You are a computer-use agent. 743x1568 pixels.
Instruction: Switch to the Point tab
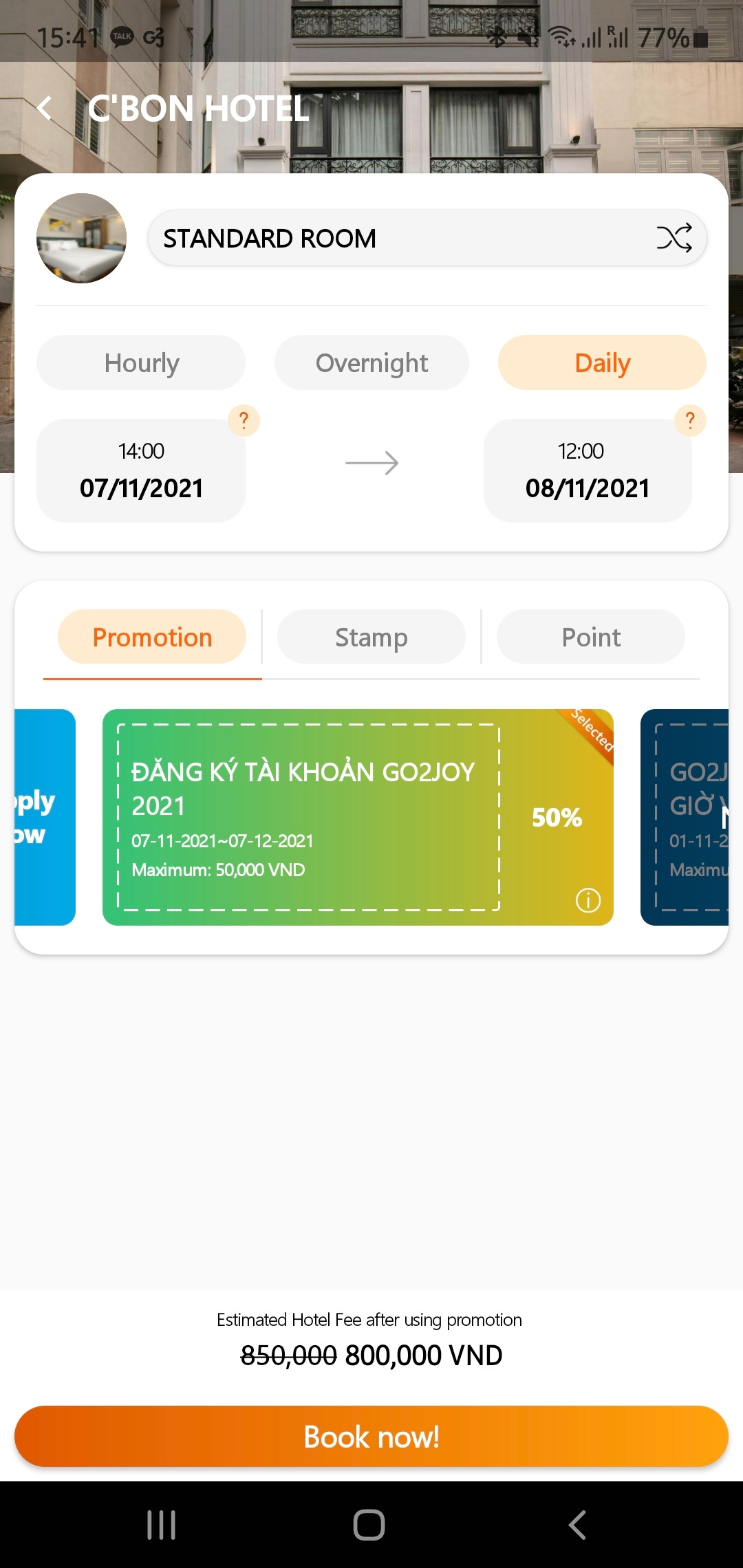tap(591, 637)
